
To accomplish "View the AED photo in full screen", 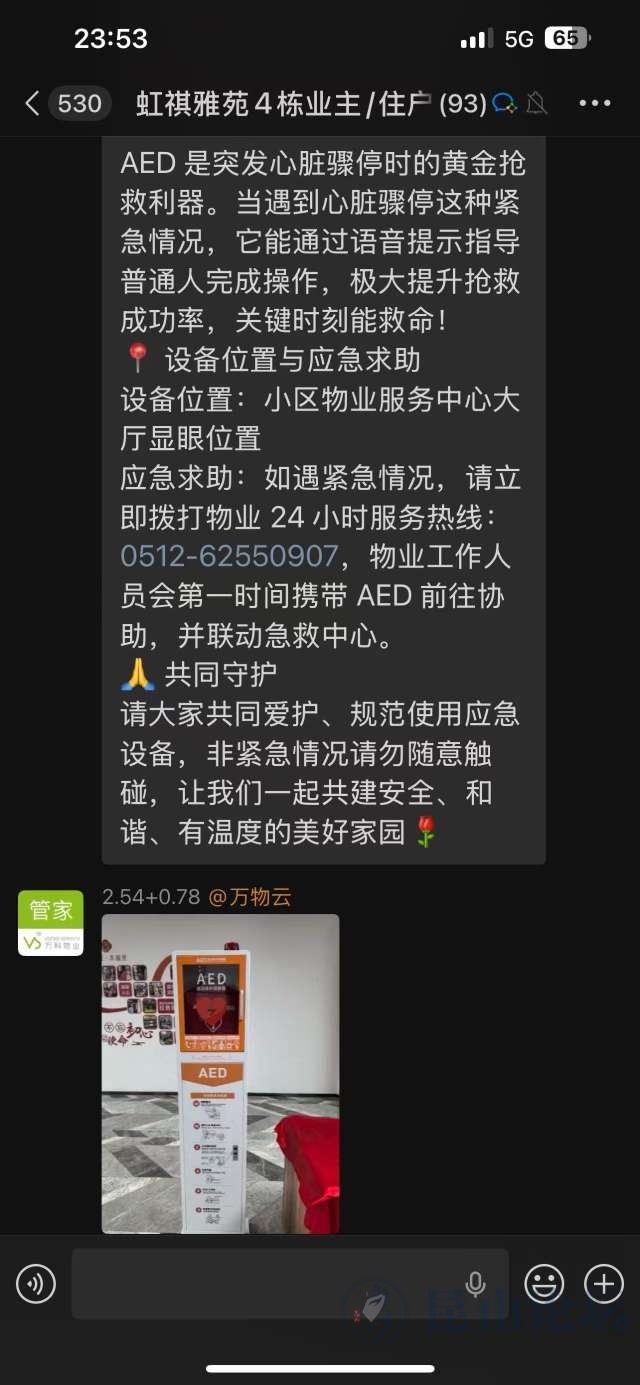I will pyautogui.click(x=220, y=1073).
